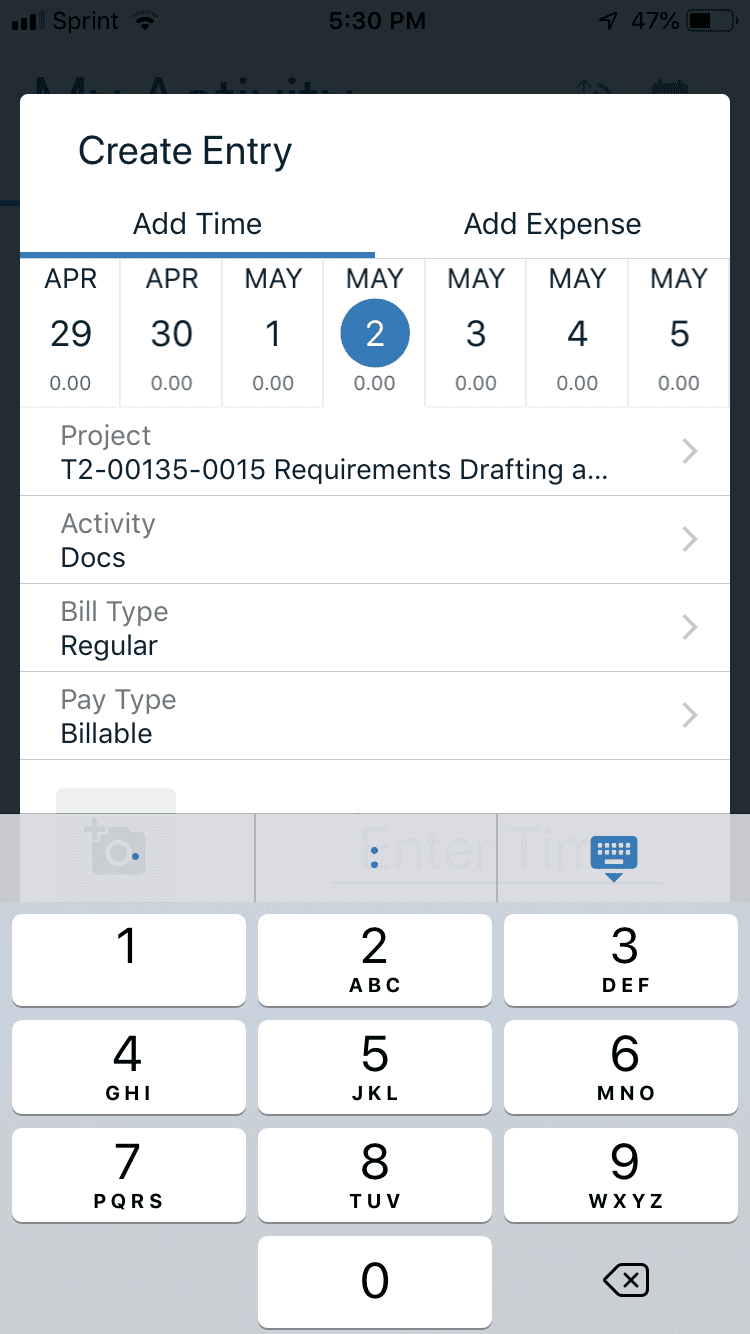Type 8 on the numeric keypad
Viewport: 750px width, 1334px height.
pos(375,1175)
